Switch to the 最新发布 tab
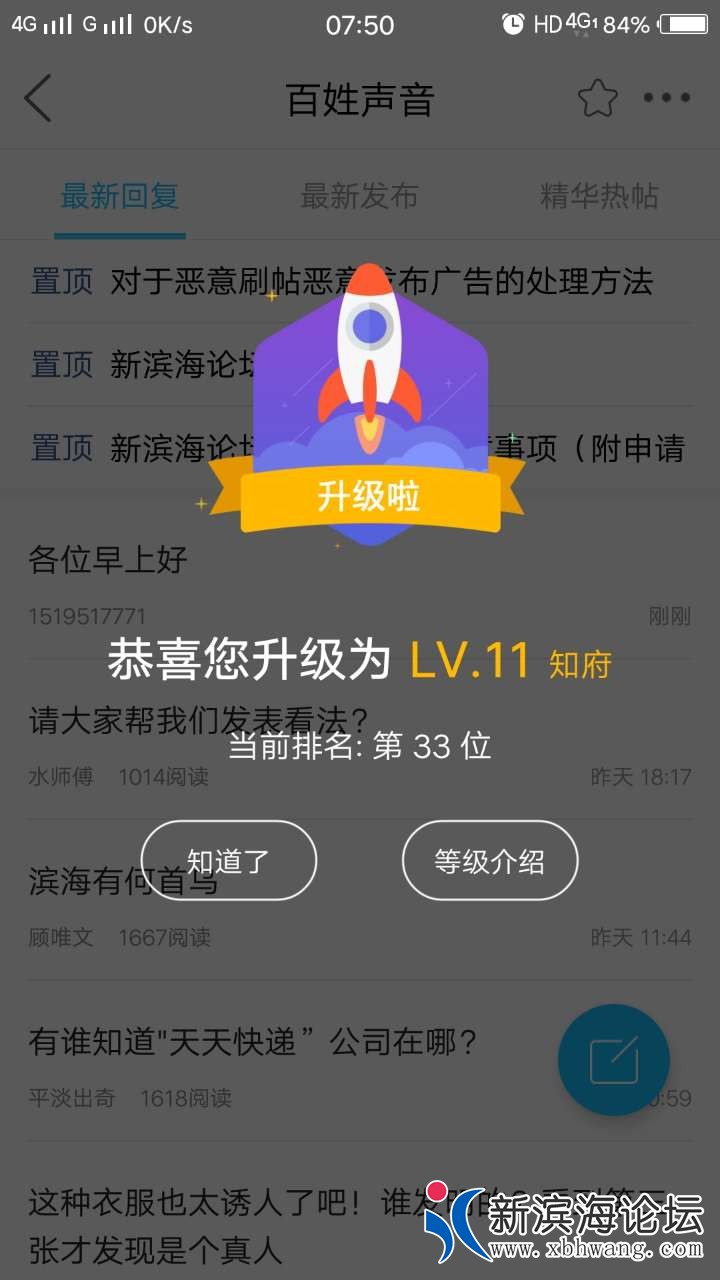This screenshot has width=720, height=1280. click(359, 196)
